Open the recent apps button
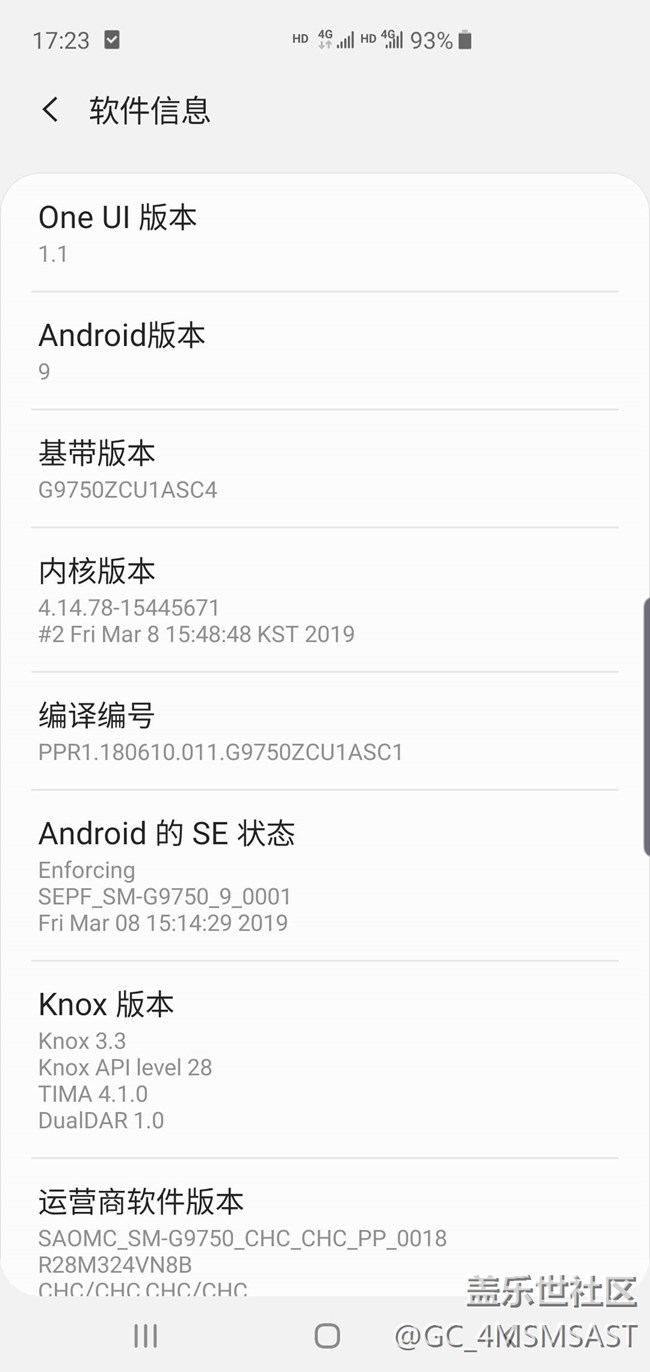Viewport: 650px width, 1372px height. pyautogui.click(x=146, y=1335)
